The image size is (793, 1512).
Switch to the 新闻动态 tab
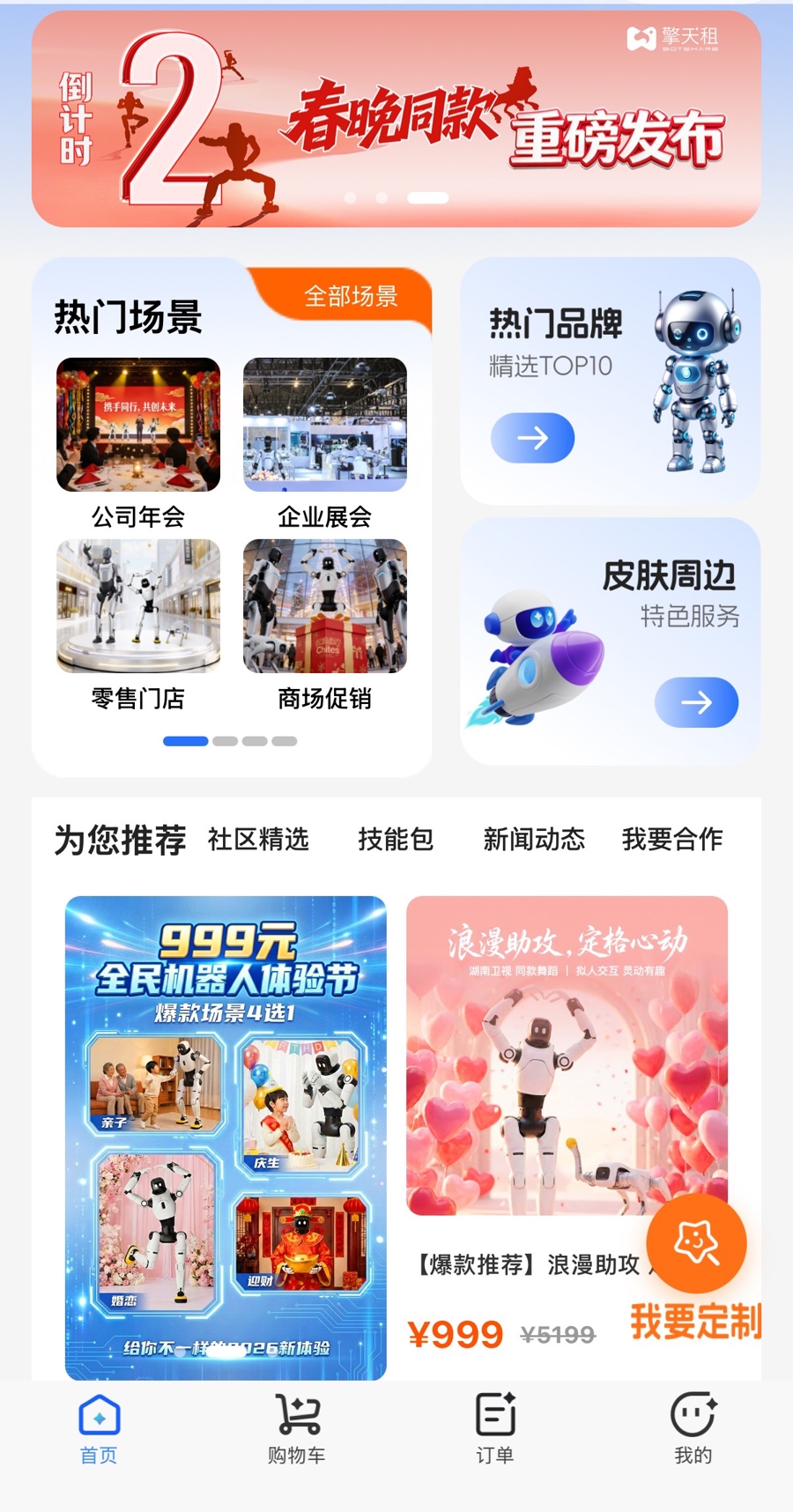[x=534, y=839]
